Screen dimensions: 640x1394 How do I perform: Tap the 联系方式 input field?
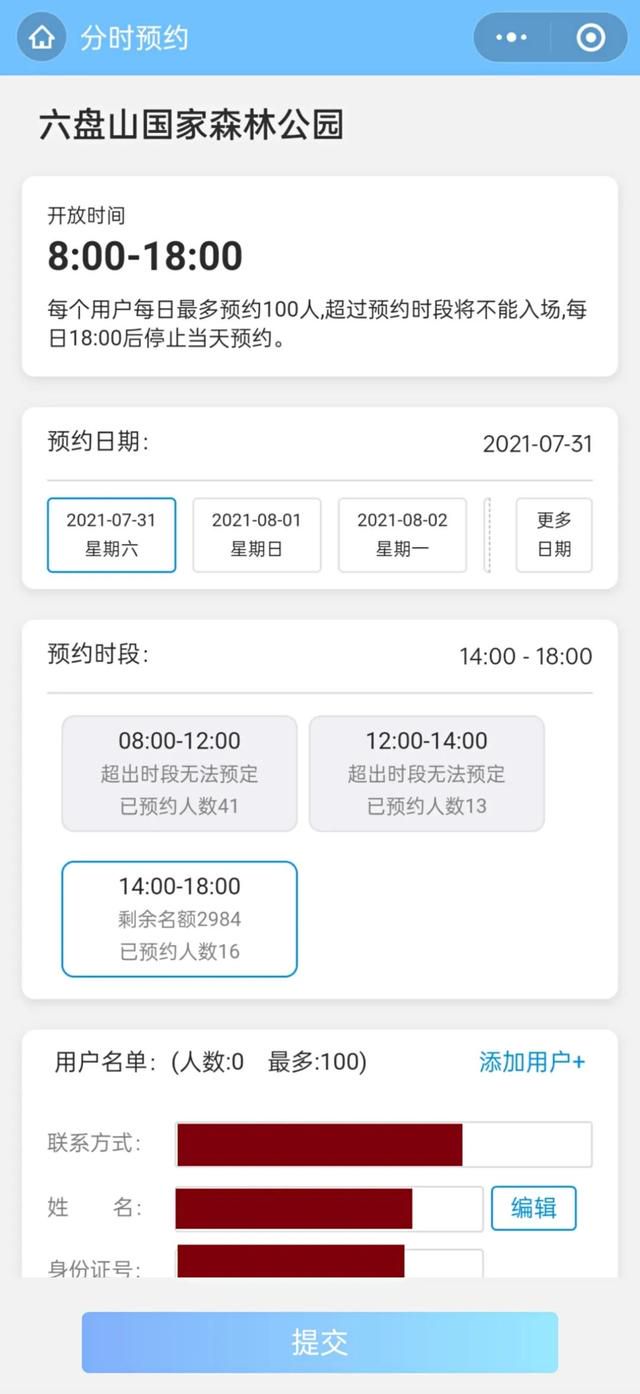(x=384, y=1144)
